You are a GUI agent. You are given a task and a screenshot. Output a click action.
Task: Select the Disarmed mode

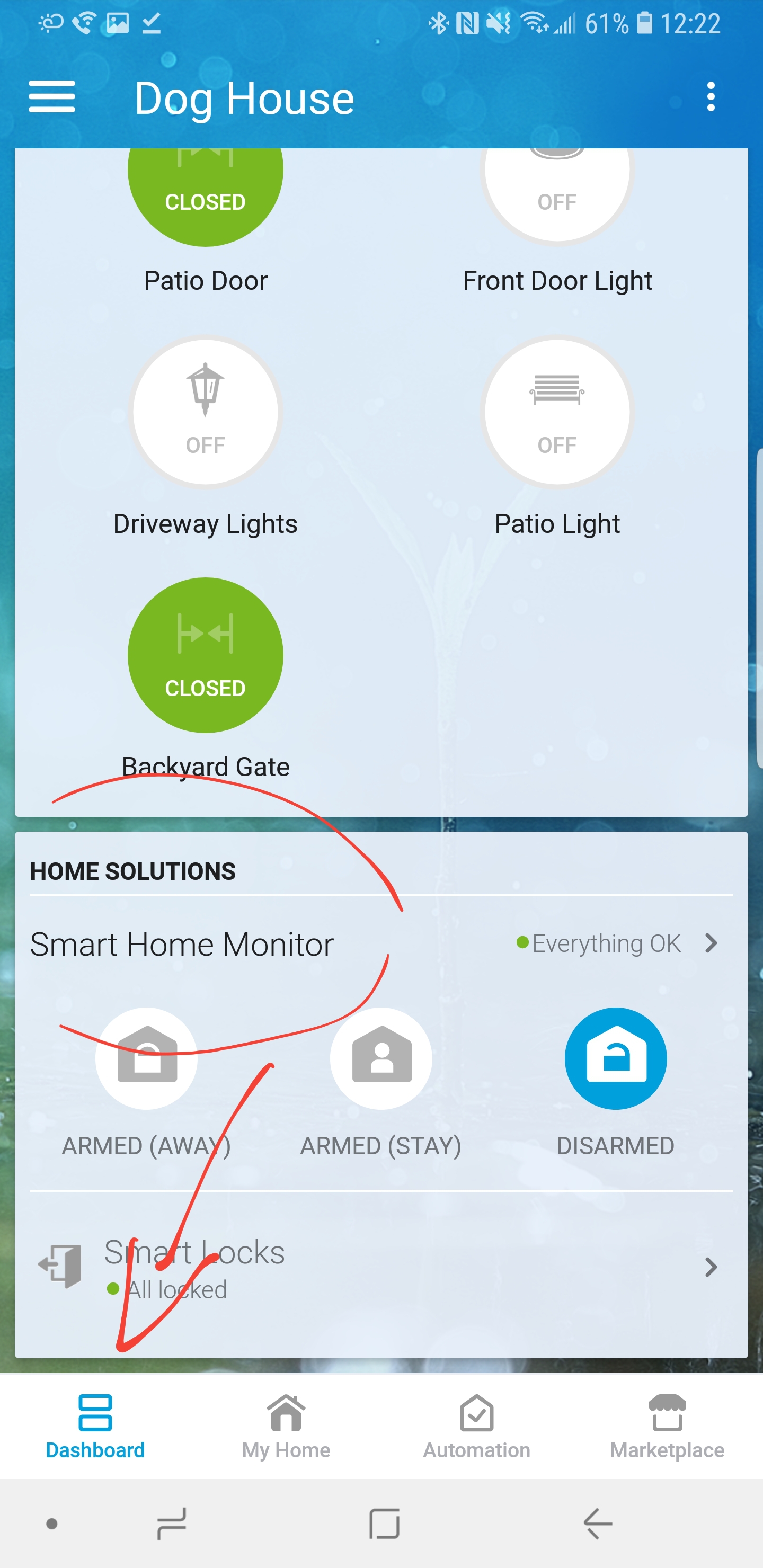(616, 1059)
